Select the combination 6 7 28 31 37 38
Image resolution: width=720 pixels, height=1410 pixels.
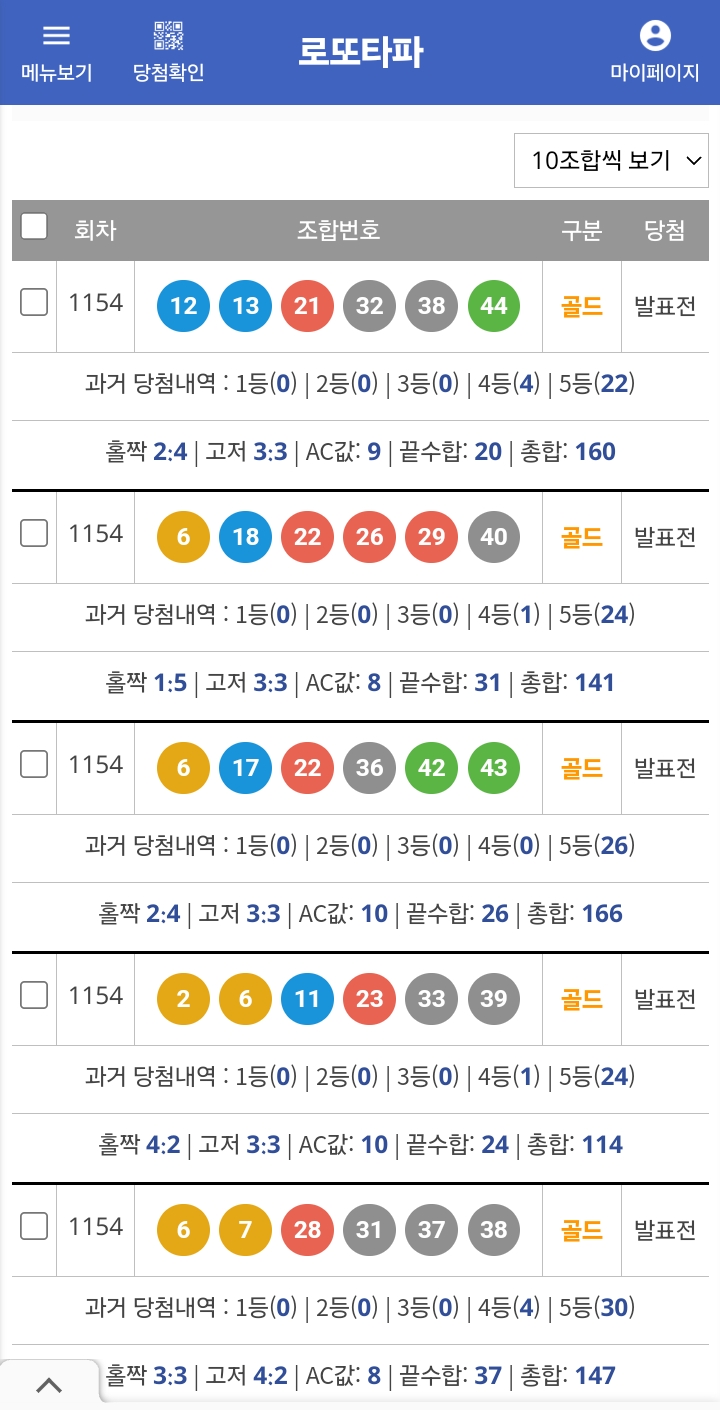point(34,1226)
